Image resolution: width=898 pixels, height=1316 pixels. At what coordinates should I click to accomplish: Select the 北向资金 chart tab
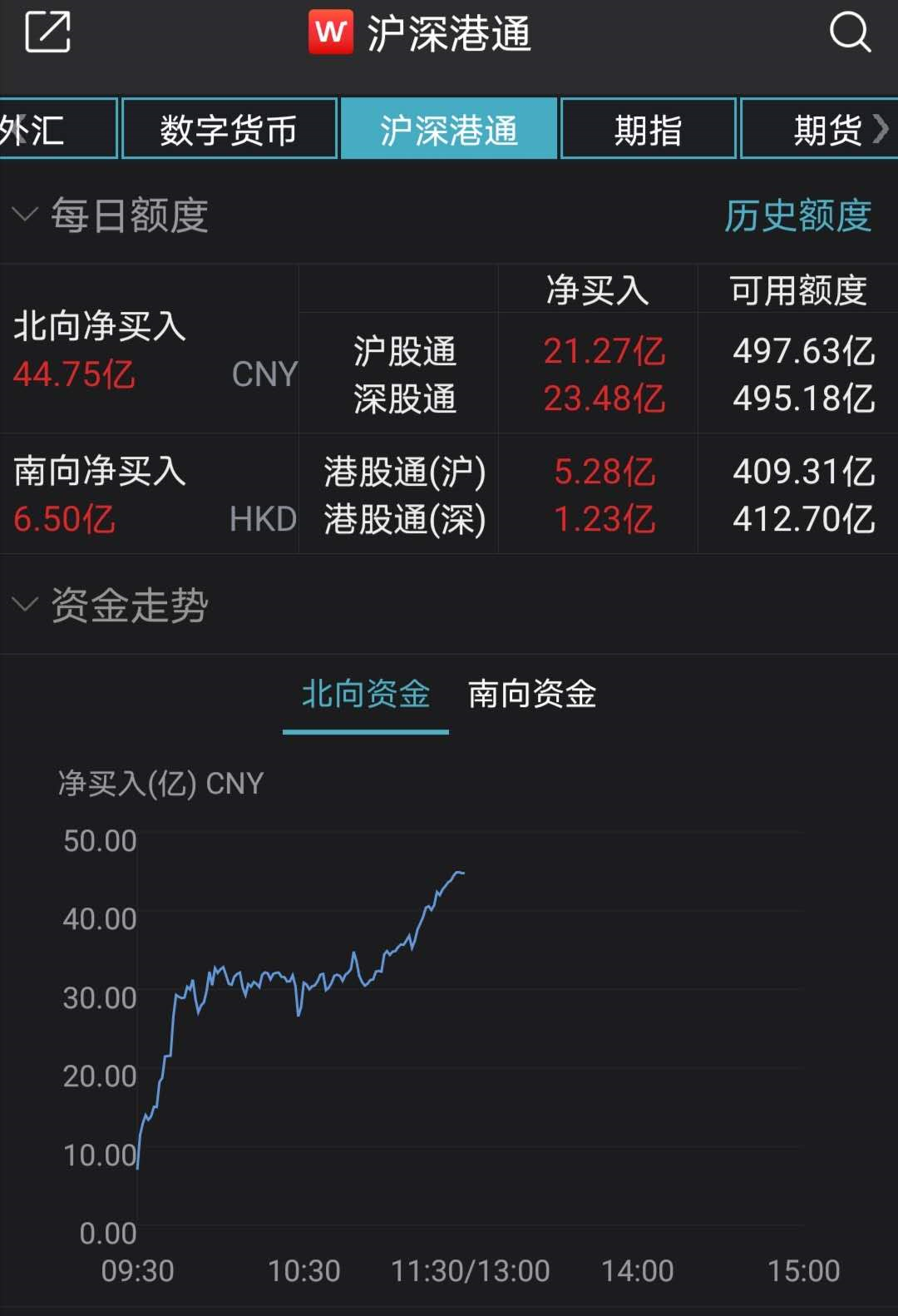(366, 695)
